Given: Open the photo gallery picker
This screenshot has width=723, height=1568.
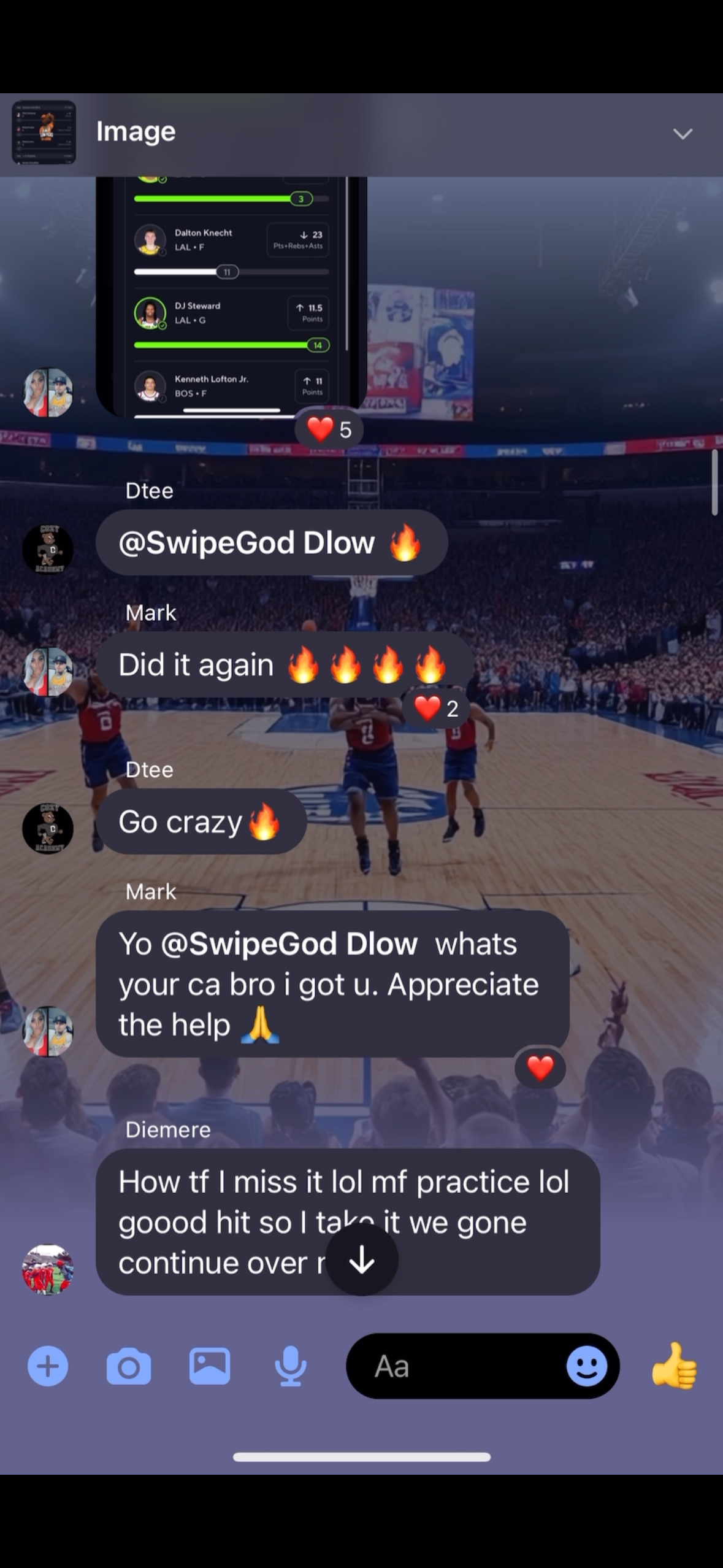Looking at the screenshot, I should (210, 1366).
